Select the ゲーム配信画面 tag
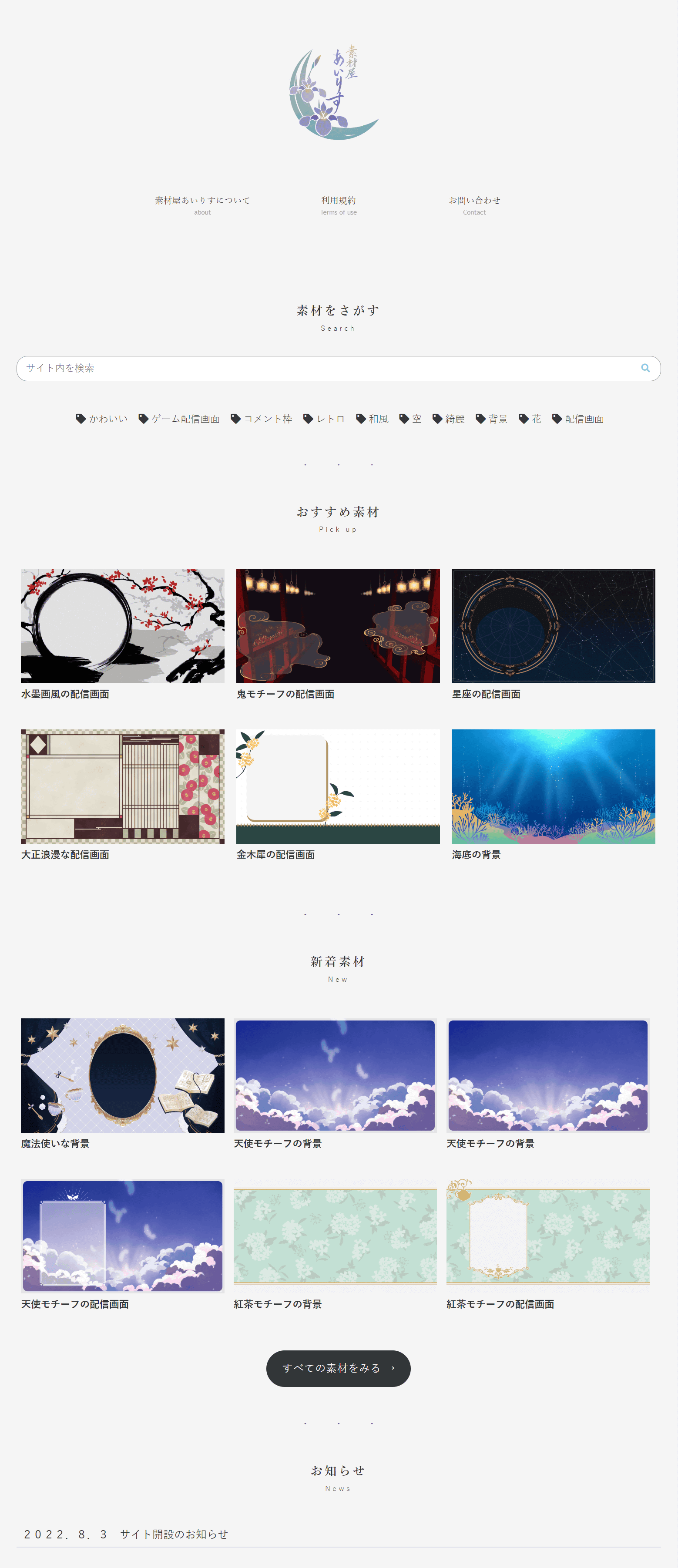This screenshot has height=1568, width=678. click(180, 419)
